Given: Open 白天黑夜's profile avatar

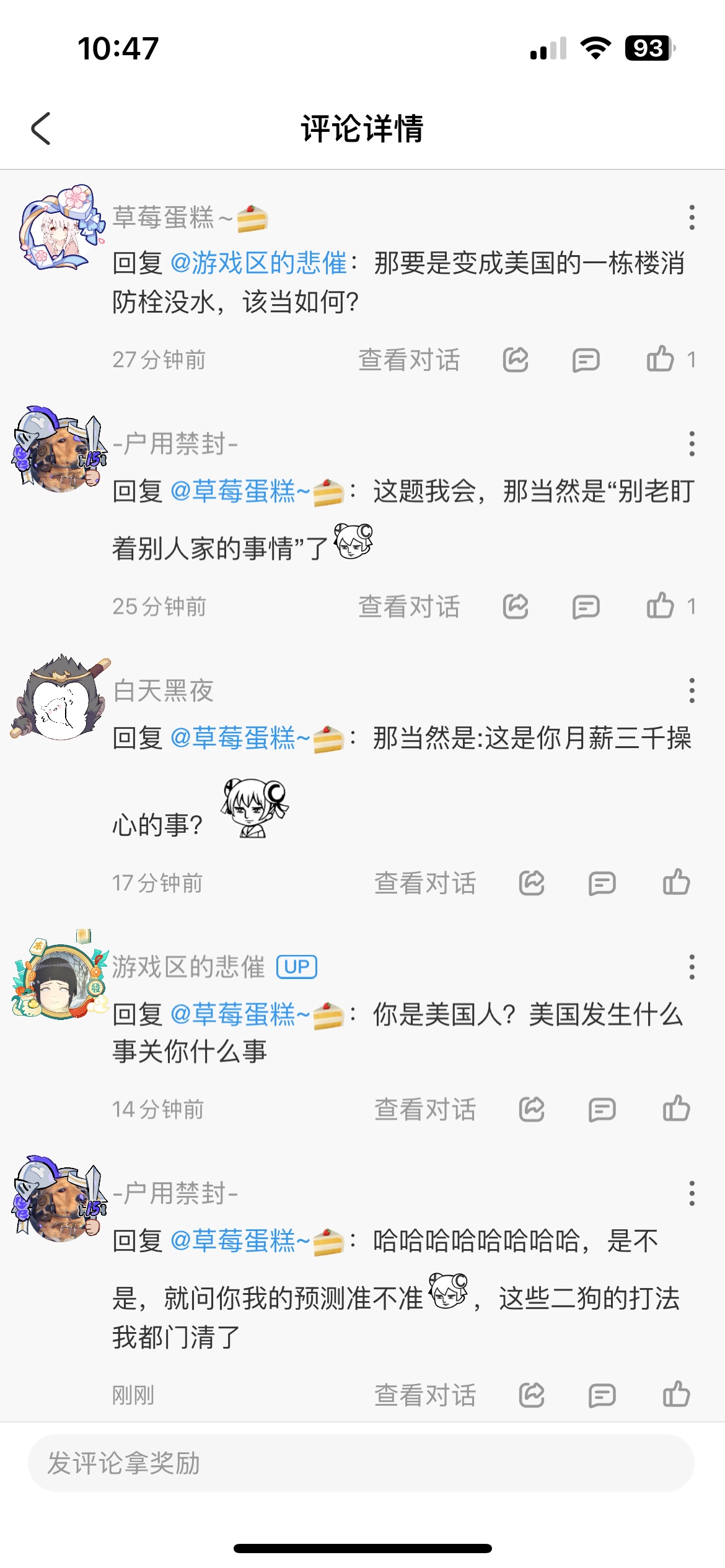Looking at the screenshot, I should 59,697.
